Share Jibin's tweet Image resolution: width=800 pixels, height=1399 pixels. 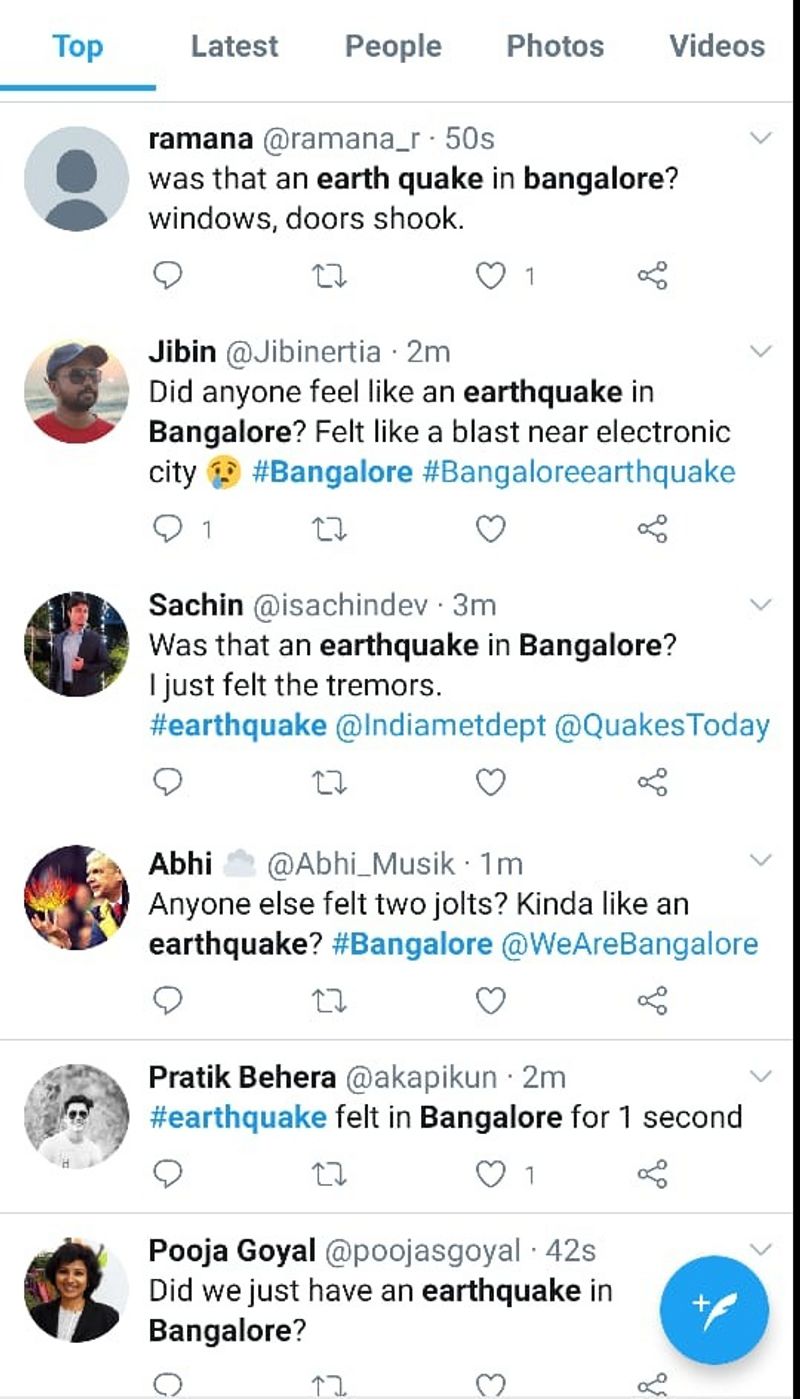[x=652, y=529]
